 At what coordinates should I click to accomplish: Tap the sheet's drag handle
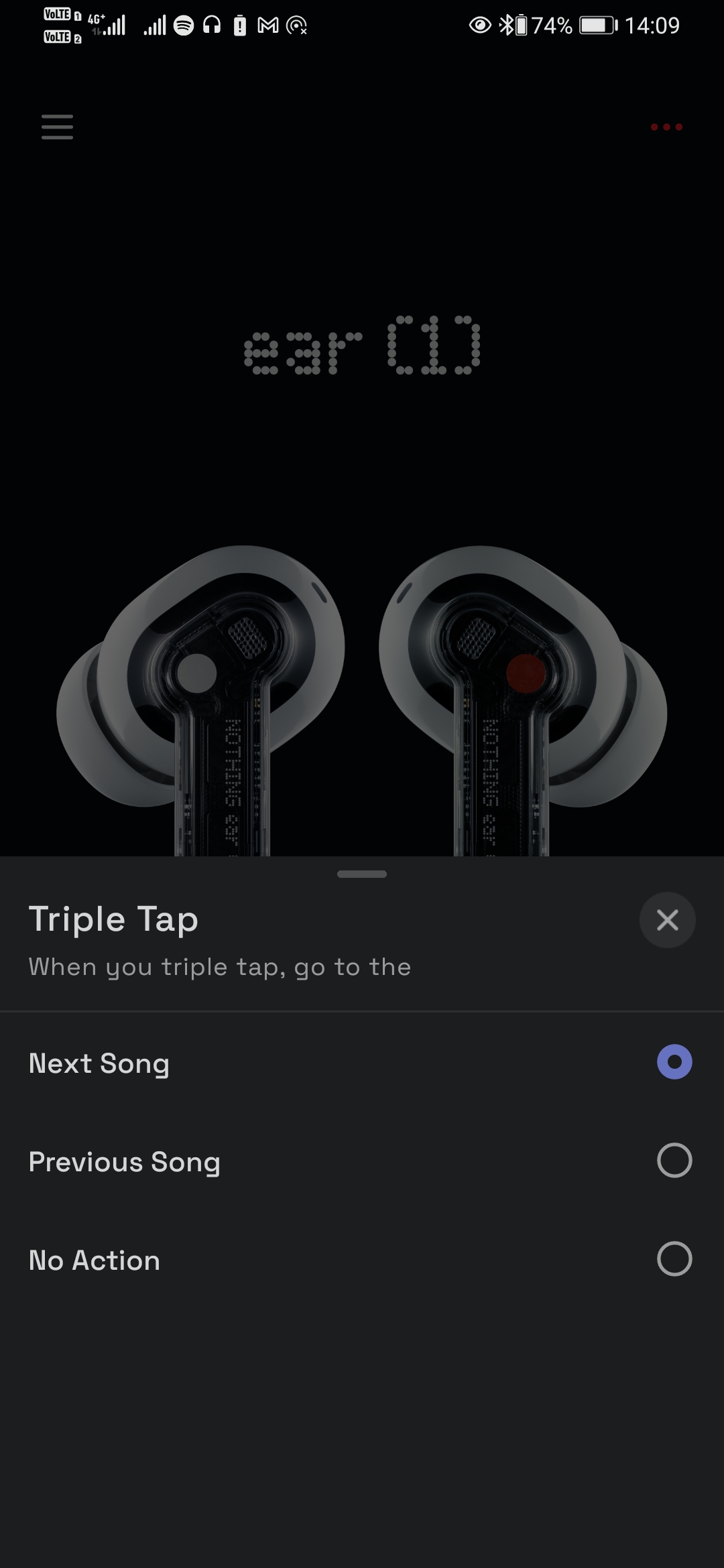(362, 874)
